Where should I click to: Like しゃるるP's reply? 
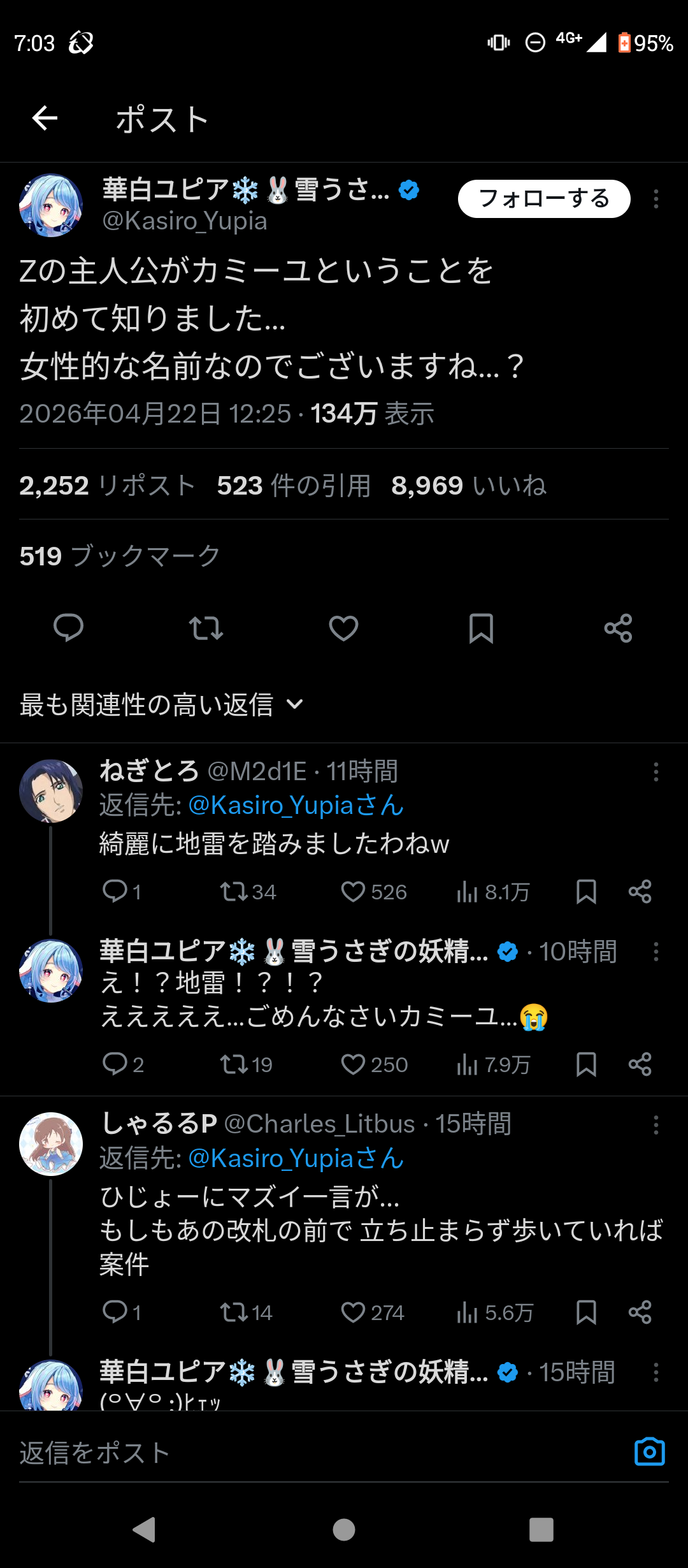point(354,1312)
